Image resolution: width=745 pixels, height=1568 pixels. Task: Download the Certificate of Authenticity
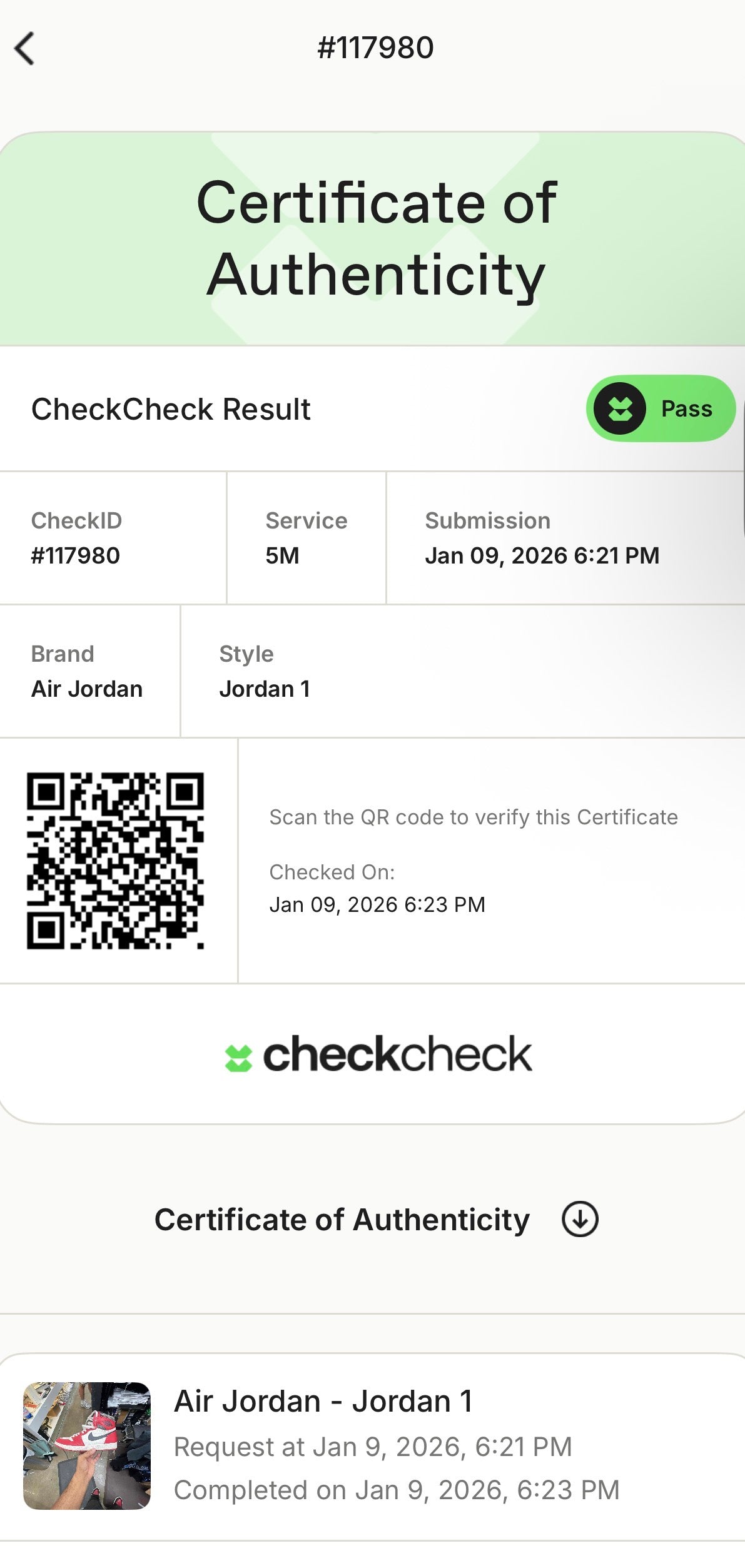tap(579, 1219)
